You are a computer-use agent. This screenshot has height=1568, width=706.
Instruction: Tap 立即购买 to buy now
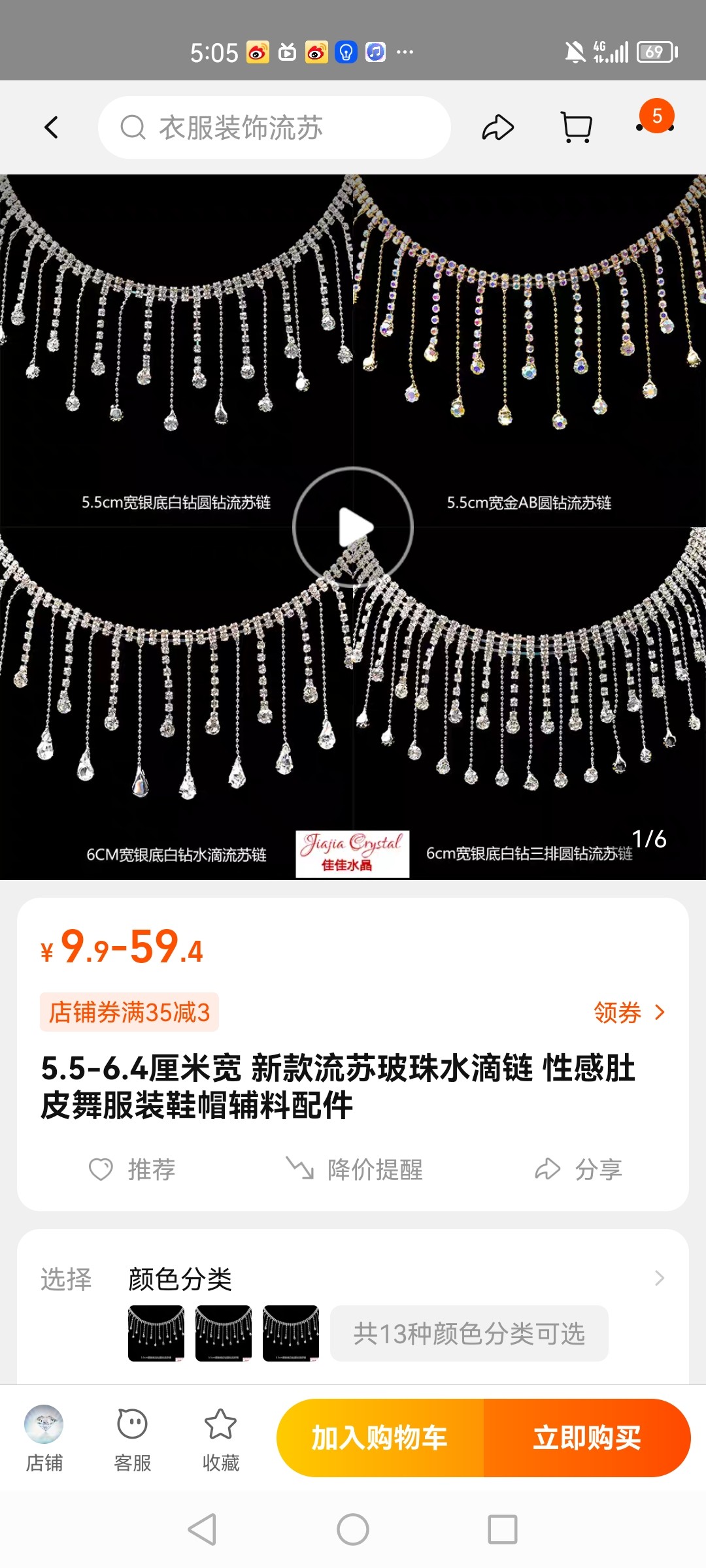pos(586,1438)
